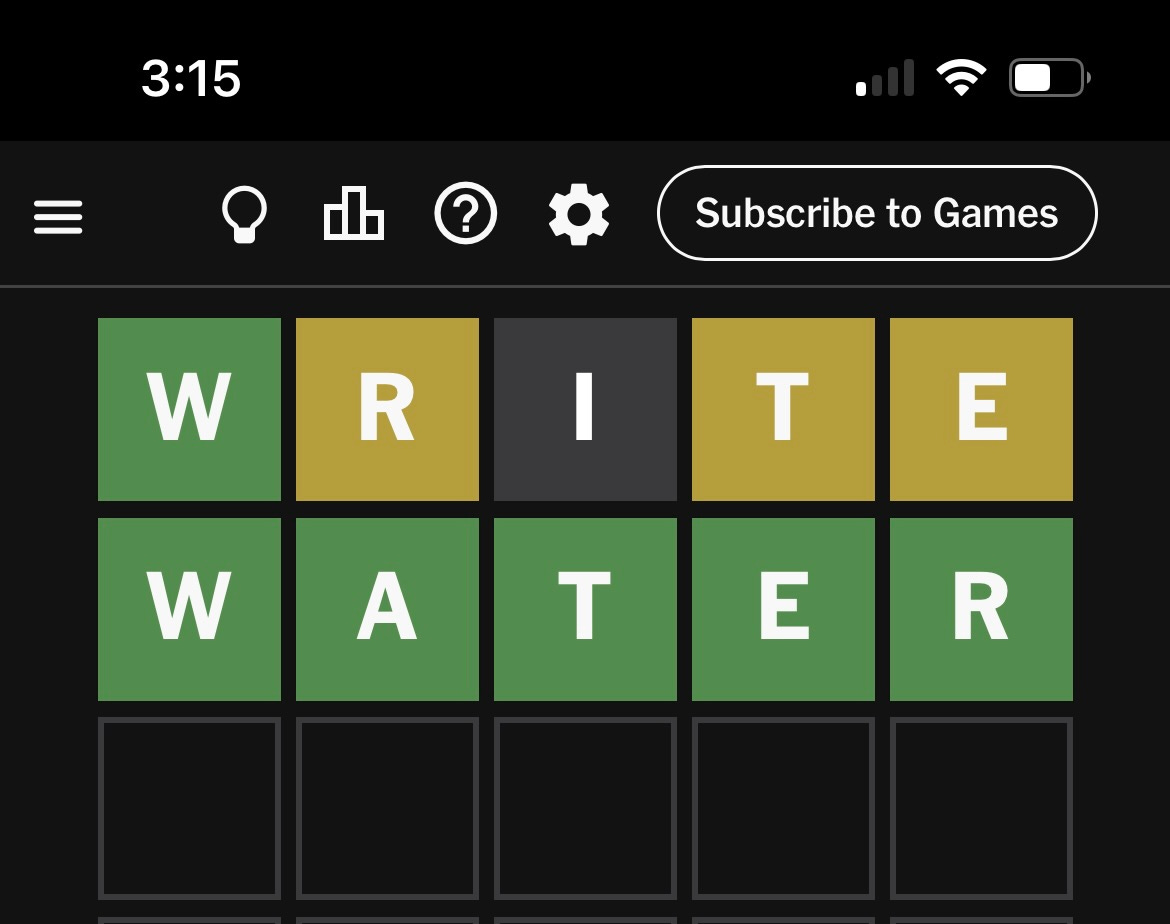The image size is (1170, 924).
Task: Get a hint via the lightbulb icon
Action: 244,215
